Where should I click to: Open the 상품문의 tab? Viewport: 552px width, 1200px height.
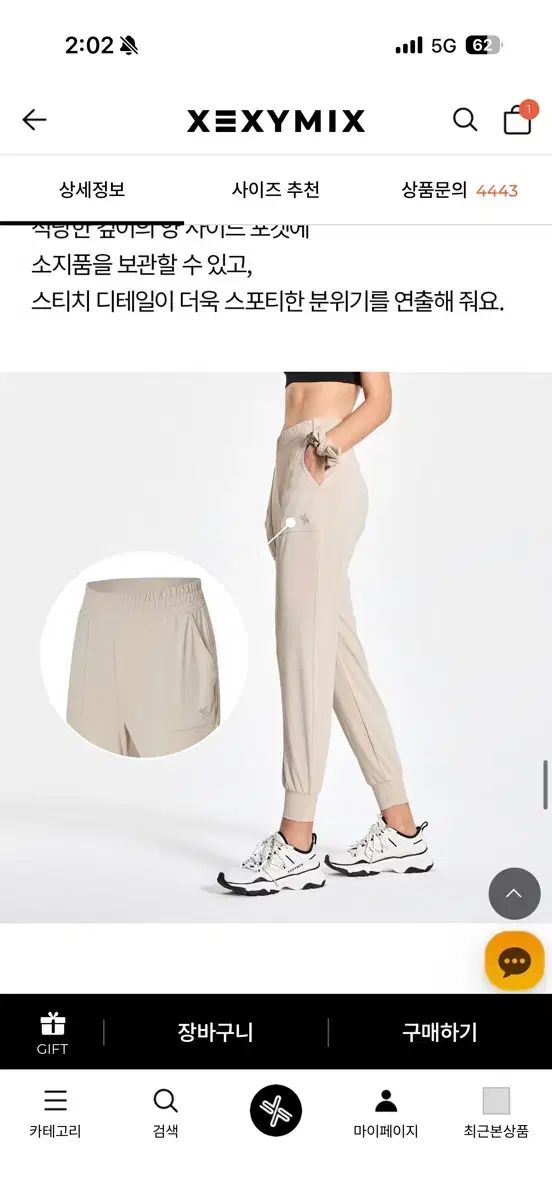(x=460, y=190)
